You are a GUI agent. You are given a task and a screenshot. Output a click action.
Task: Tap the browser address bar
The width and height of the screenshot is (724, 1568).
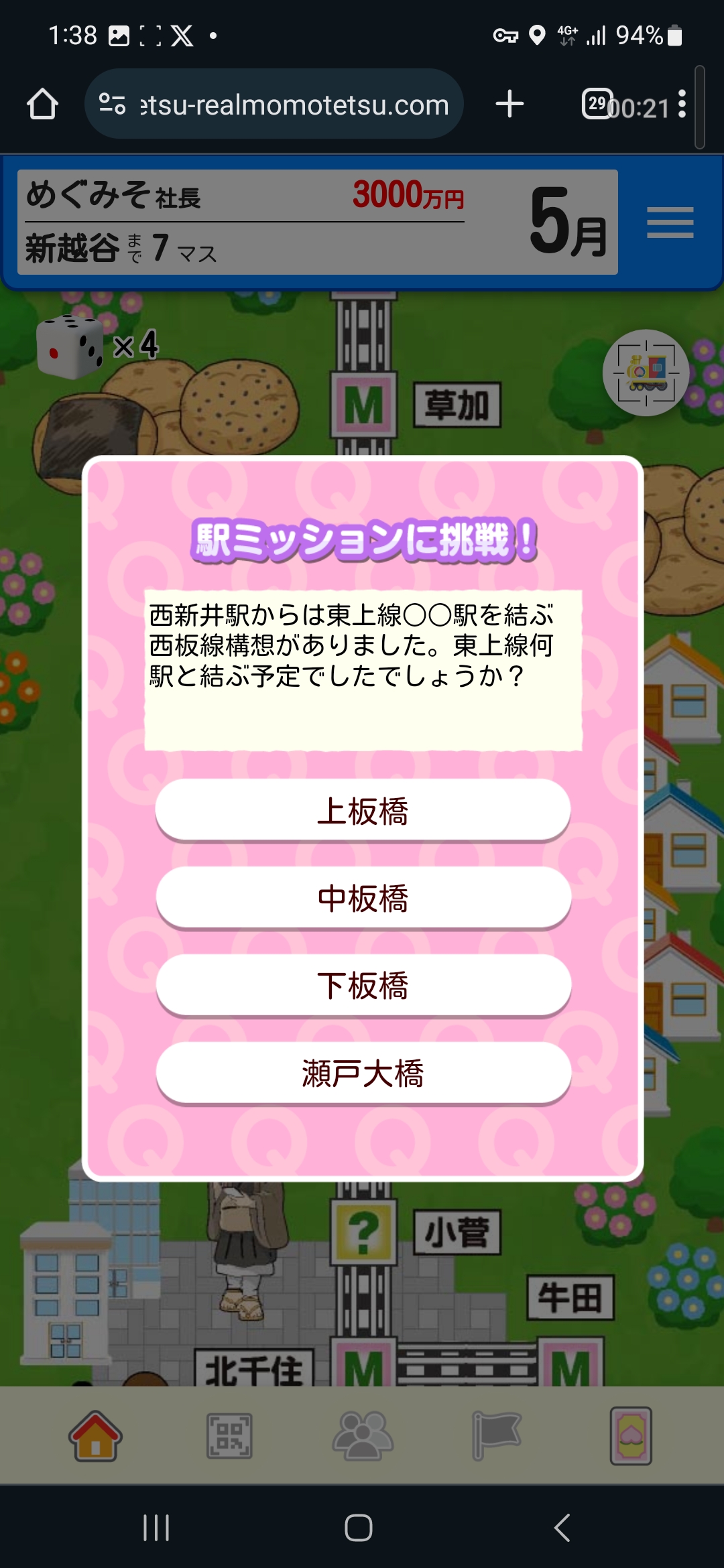click(x=274, y=105)
